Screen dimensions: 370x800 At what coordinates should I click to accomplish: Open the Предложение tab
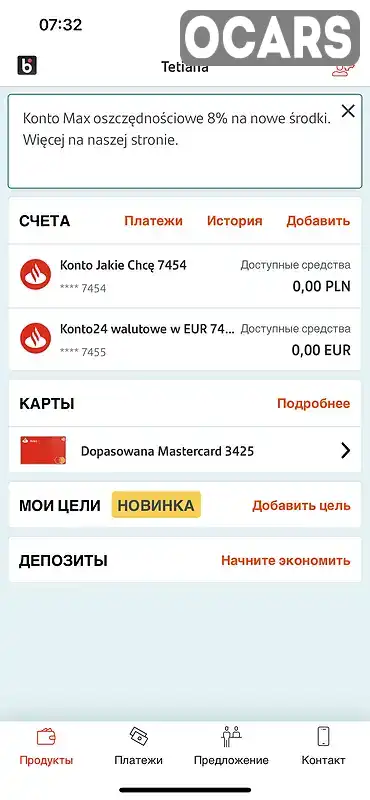click(231, 746)
